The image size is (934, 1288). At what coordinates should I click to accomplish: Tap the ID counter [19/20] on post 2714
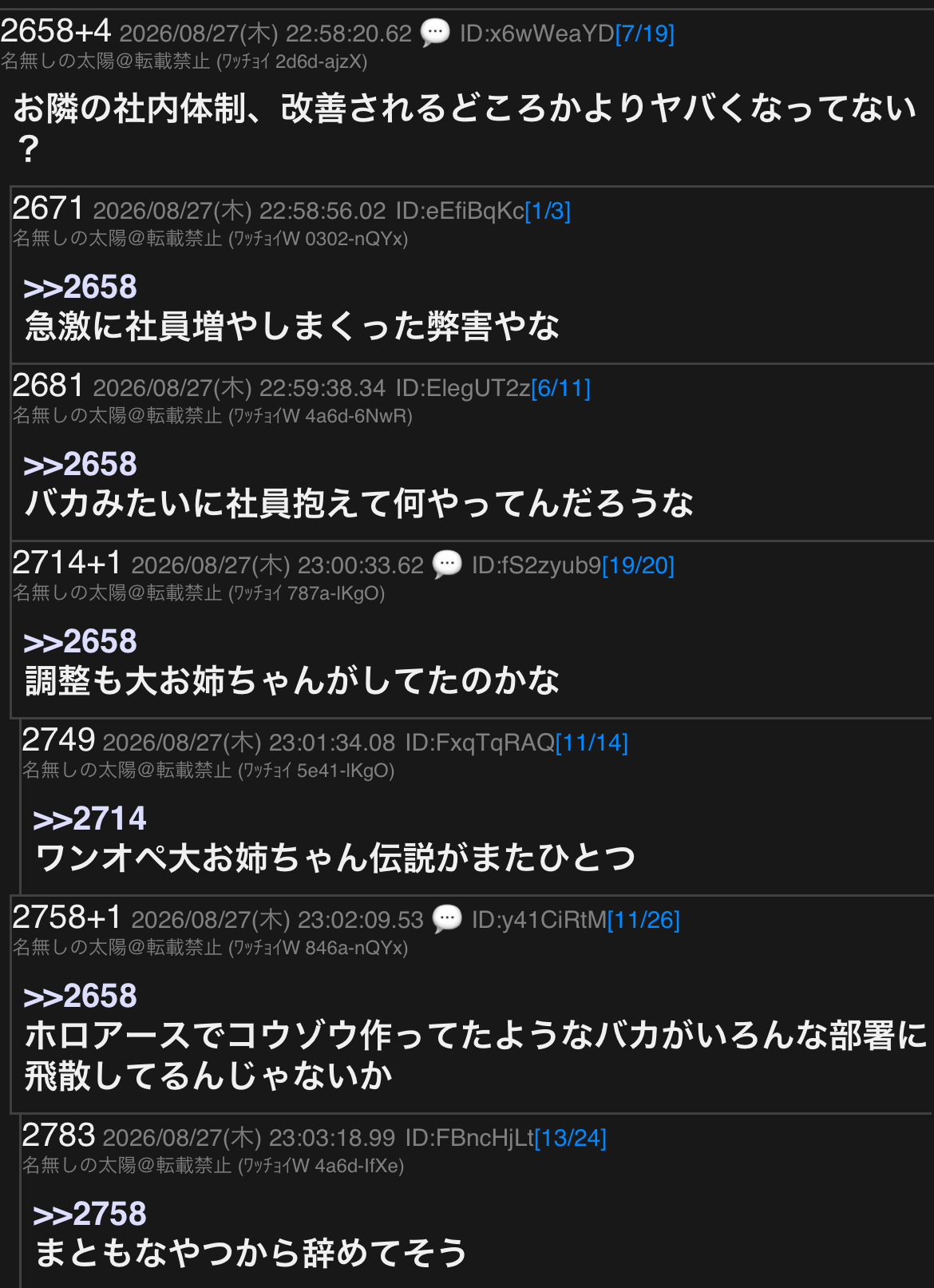click(x=639, y=565)
